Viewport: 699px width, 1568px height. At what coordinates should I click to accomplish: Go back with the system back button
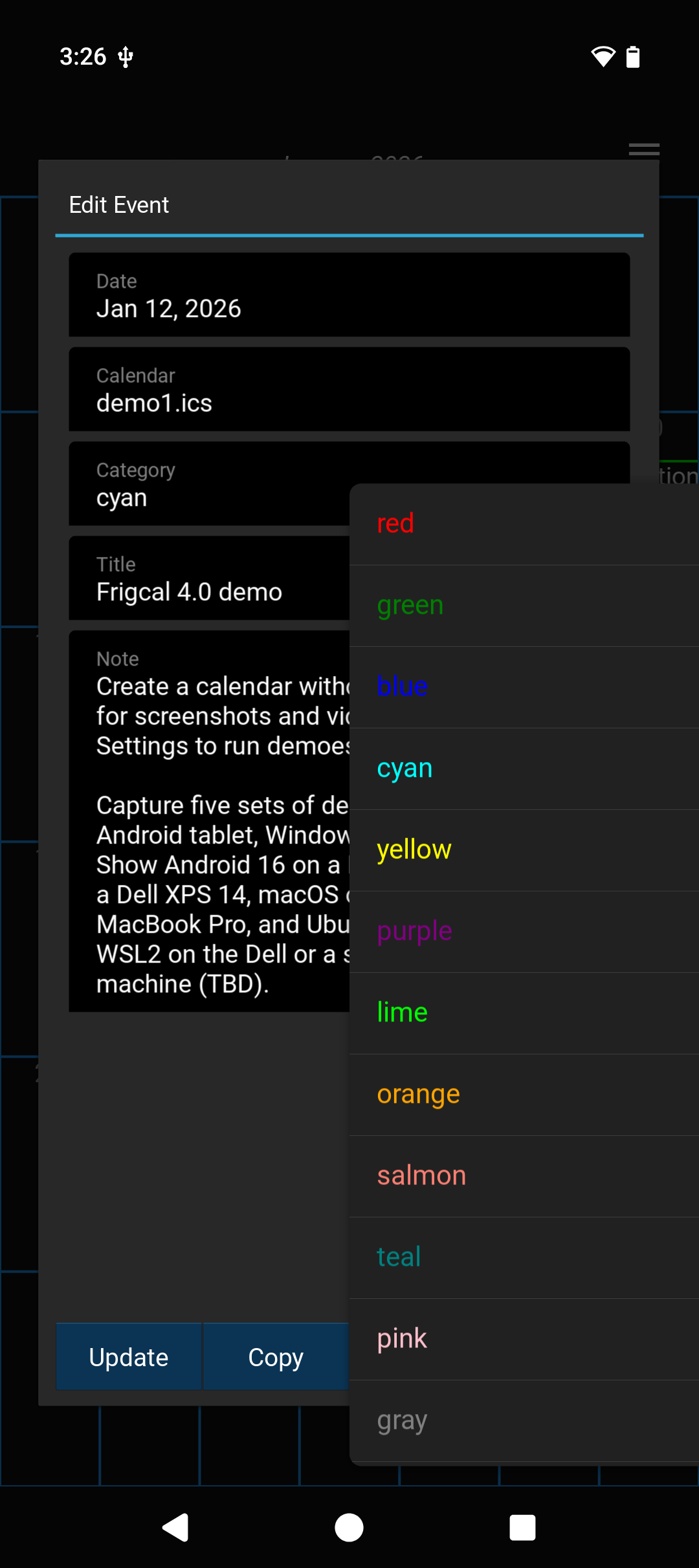[x=175, y=1528]
